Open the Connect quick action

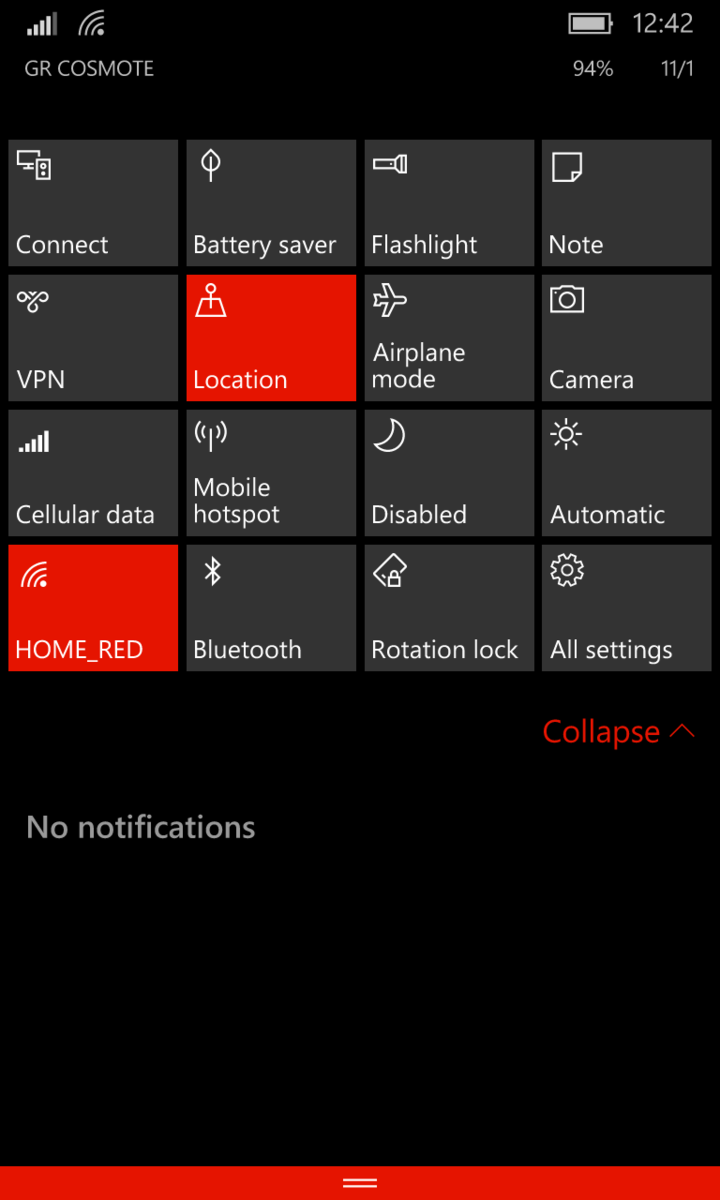[93, 203]
